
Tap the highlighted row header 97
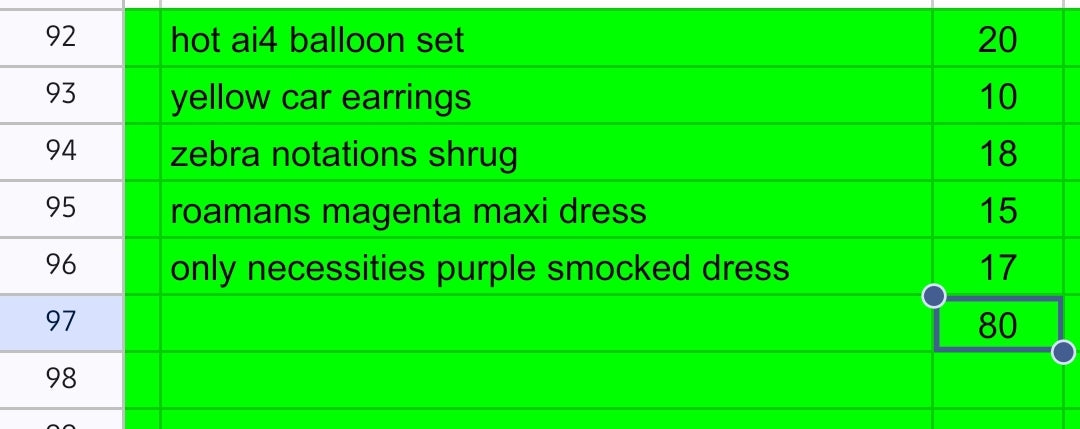[x=61, y=323]
